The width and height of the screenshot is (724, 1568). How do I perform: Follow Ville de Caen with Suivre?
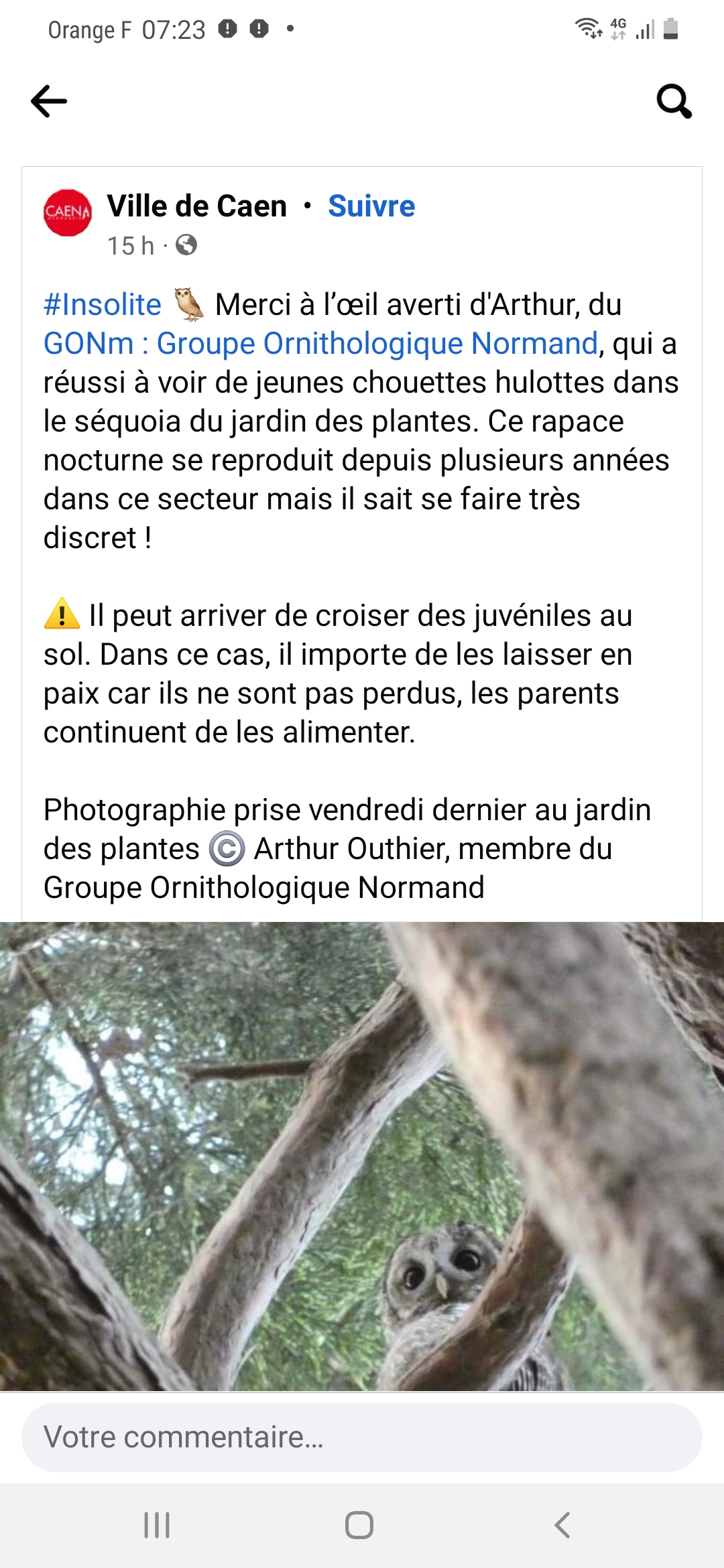click(x=371, y=206)
